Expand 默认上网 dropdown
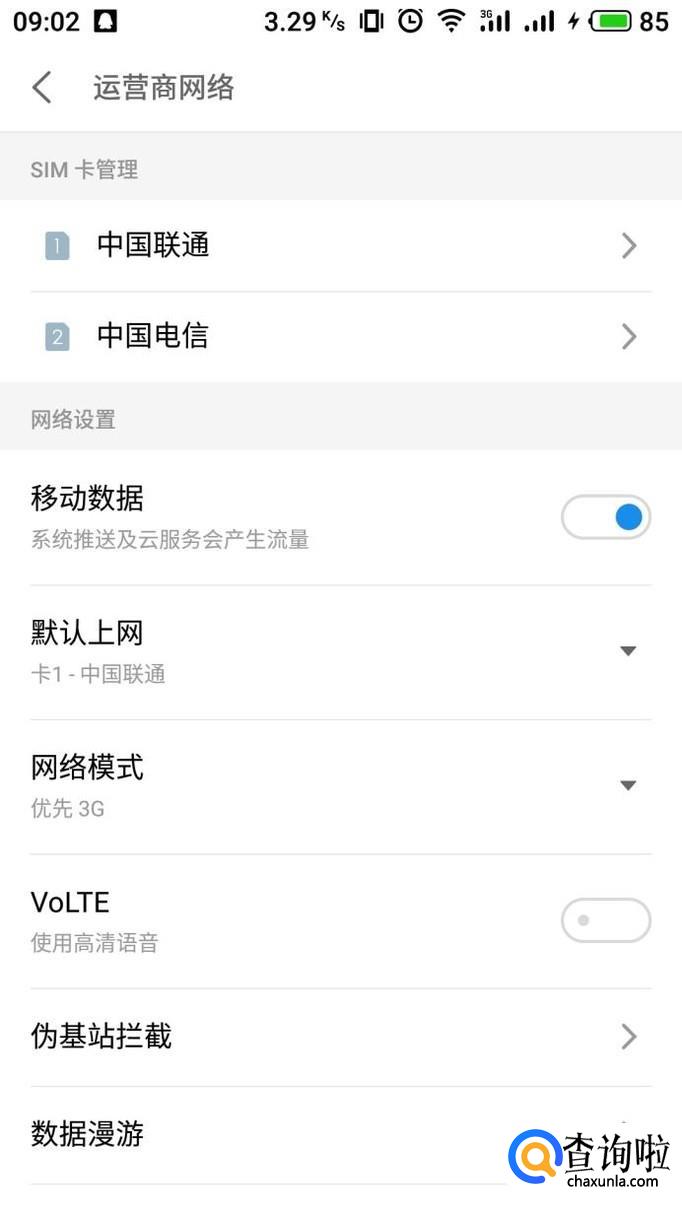 340,651
